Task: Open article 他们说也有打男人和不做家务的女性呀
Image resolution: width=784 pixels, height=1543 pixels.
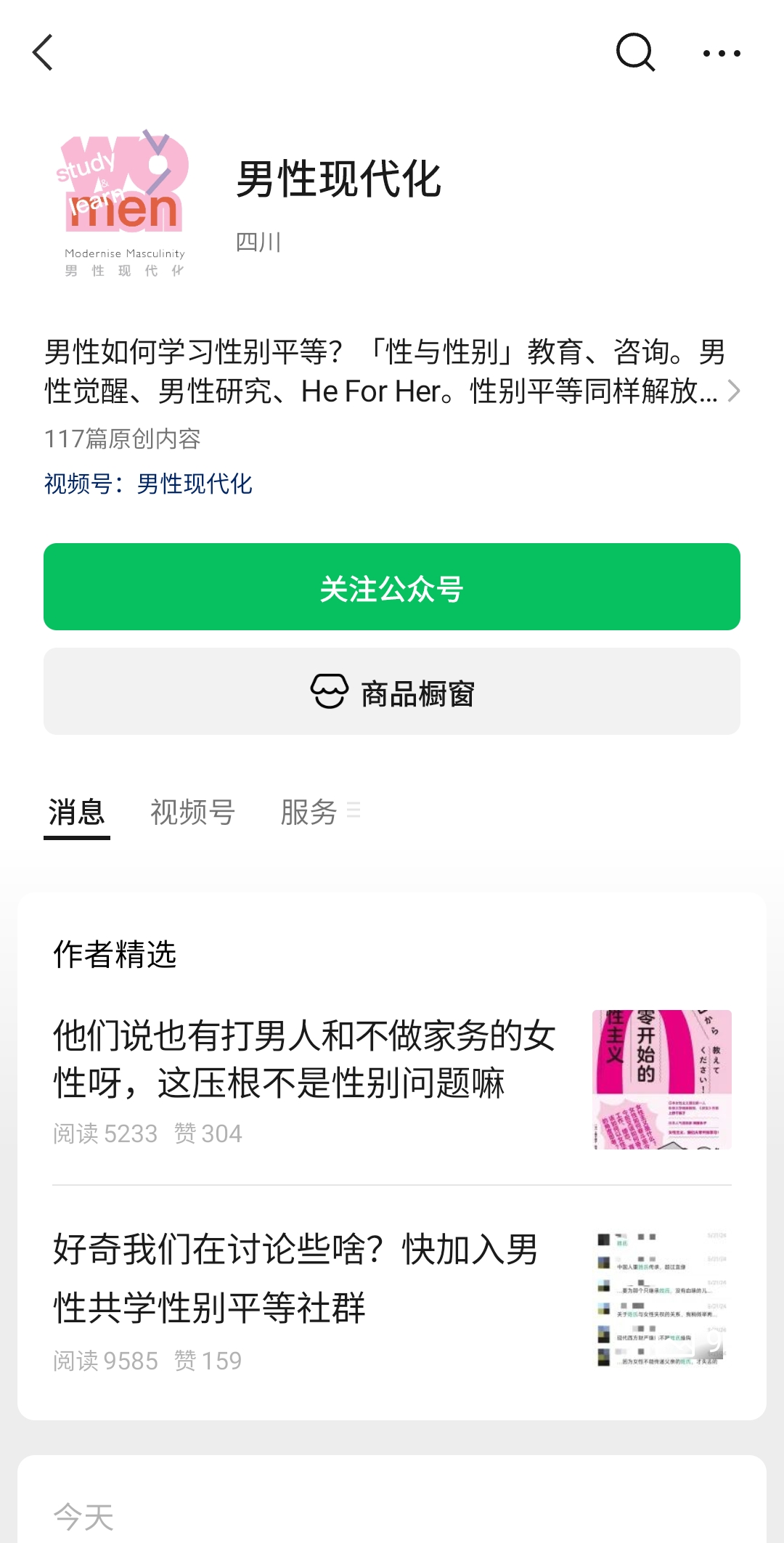Action: (x=392, y=1080)
